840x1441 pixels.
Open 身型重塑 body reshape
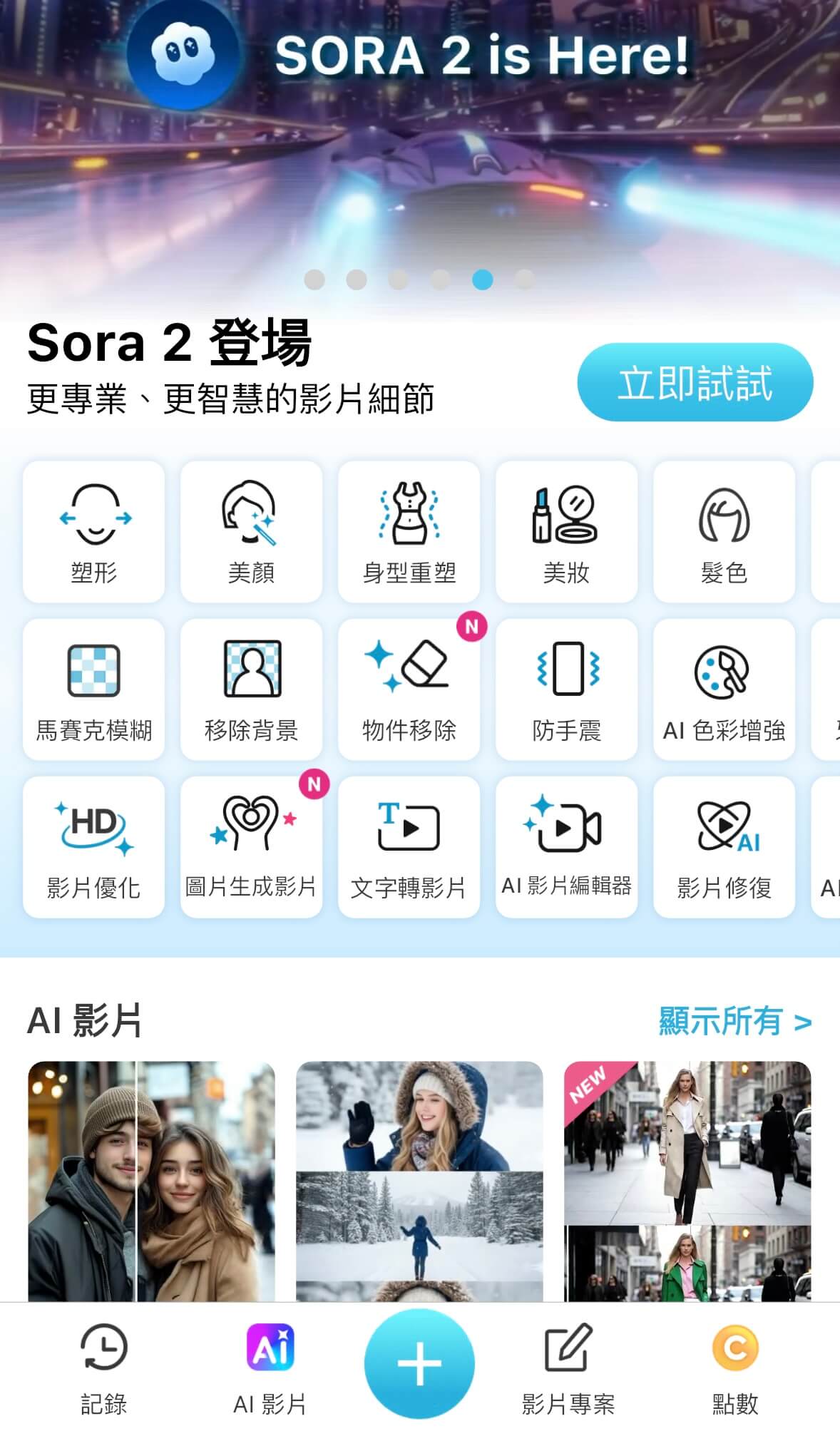coord(409,532)
